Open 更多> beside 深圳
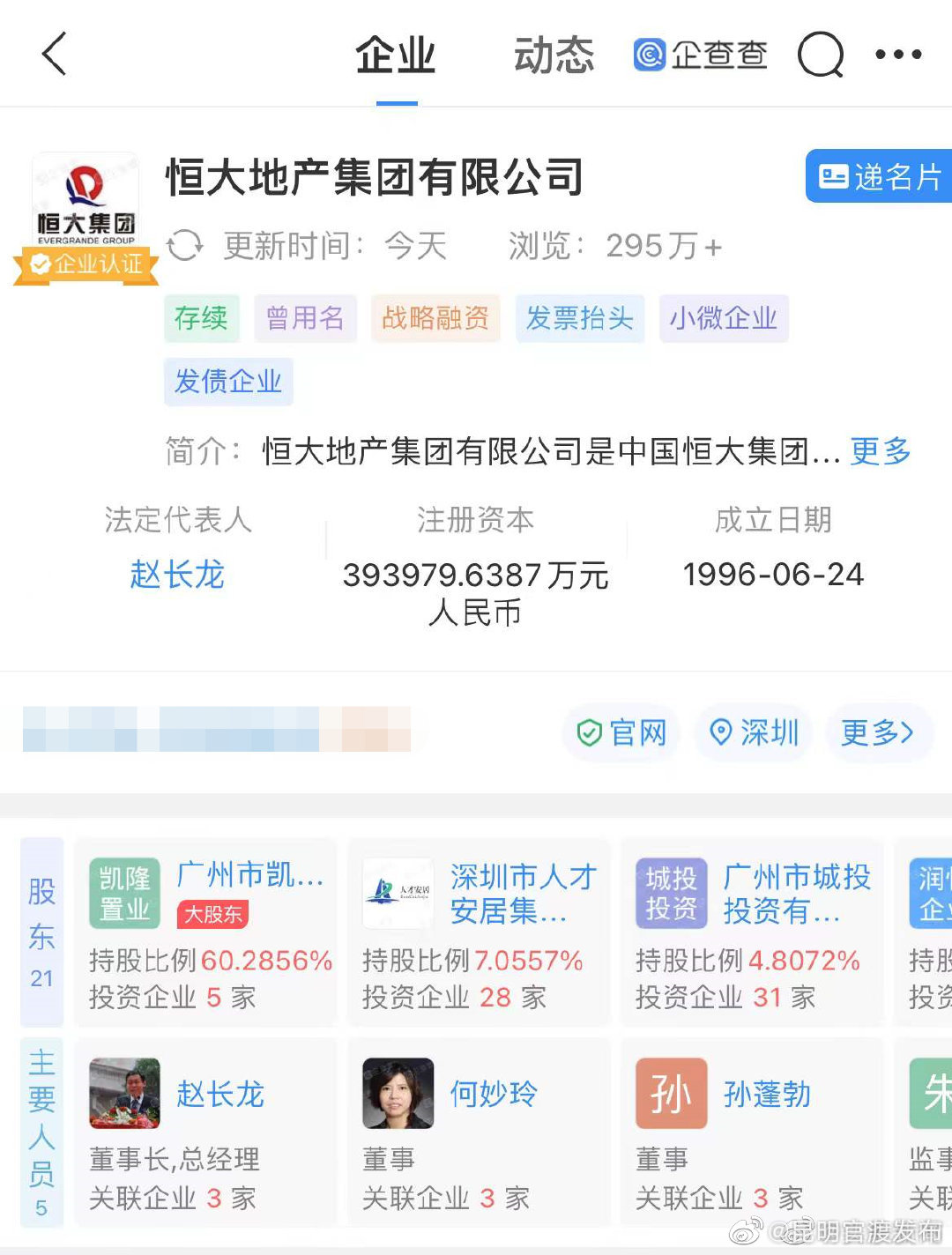 coord(879,732)
